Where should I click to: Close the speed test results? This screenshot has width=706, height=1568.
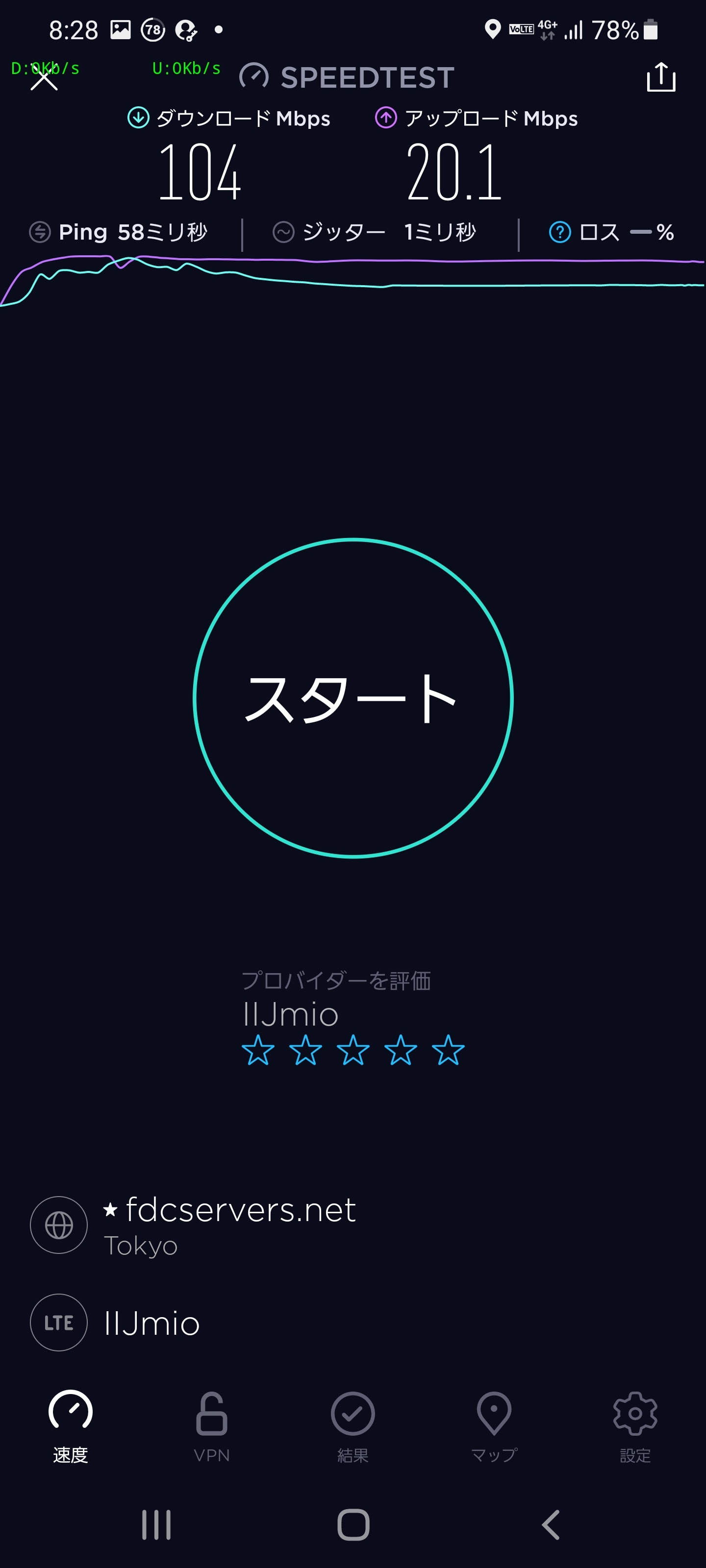click(x=44, y=78)
